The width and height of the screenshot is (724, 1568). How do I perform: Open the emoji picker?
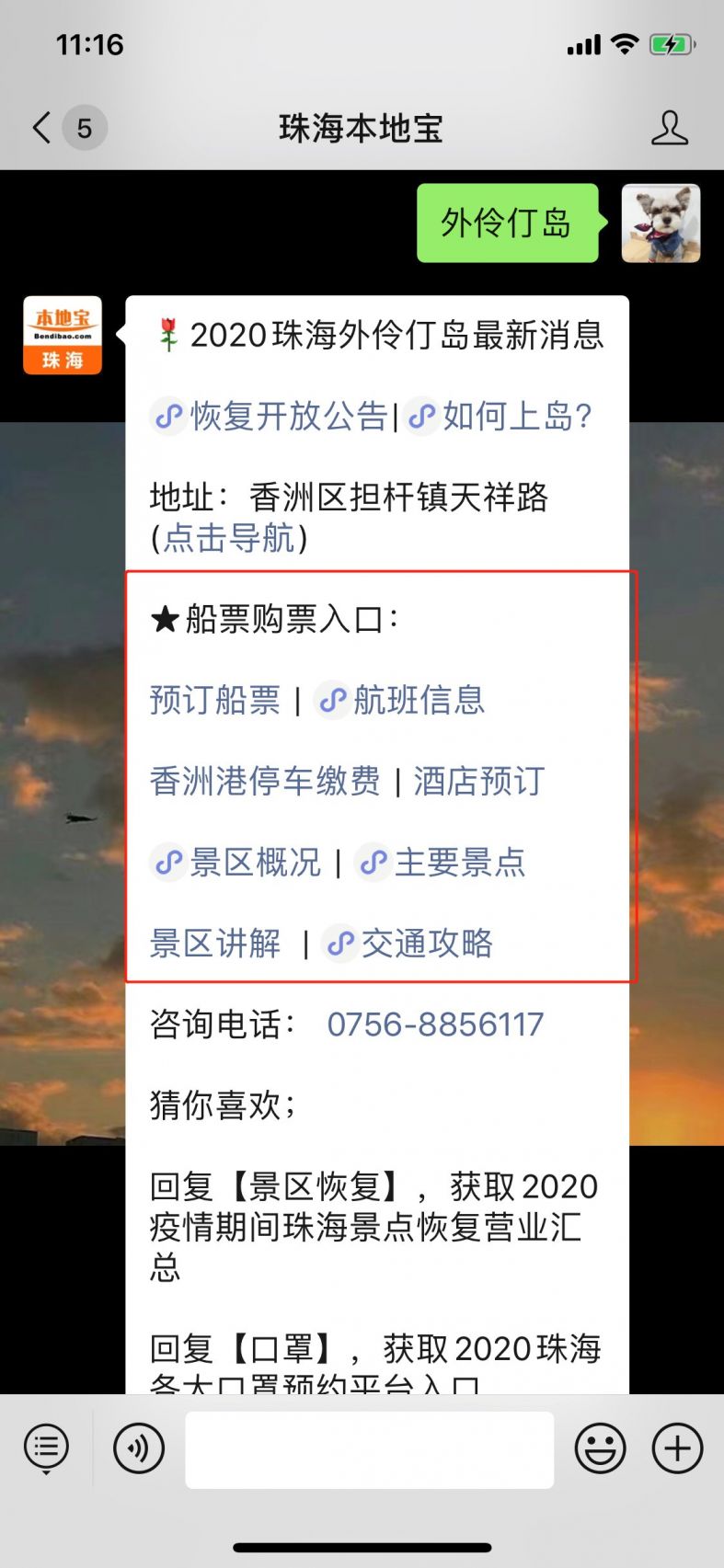tap(601, 1448)
